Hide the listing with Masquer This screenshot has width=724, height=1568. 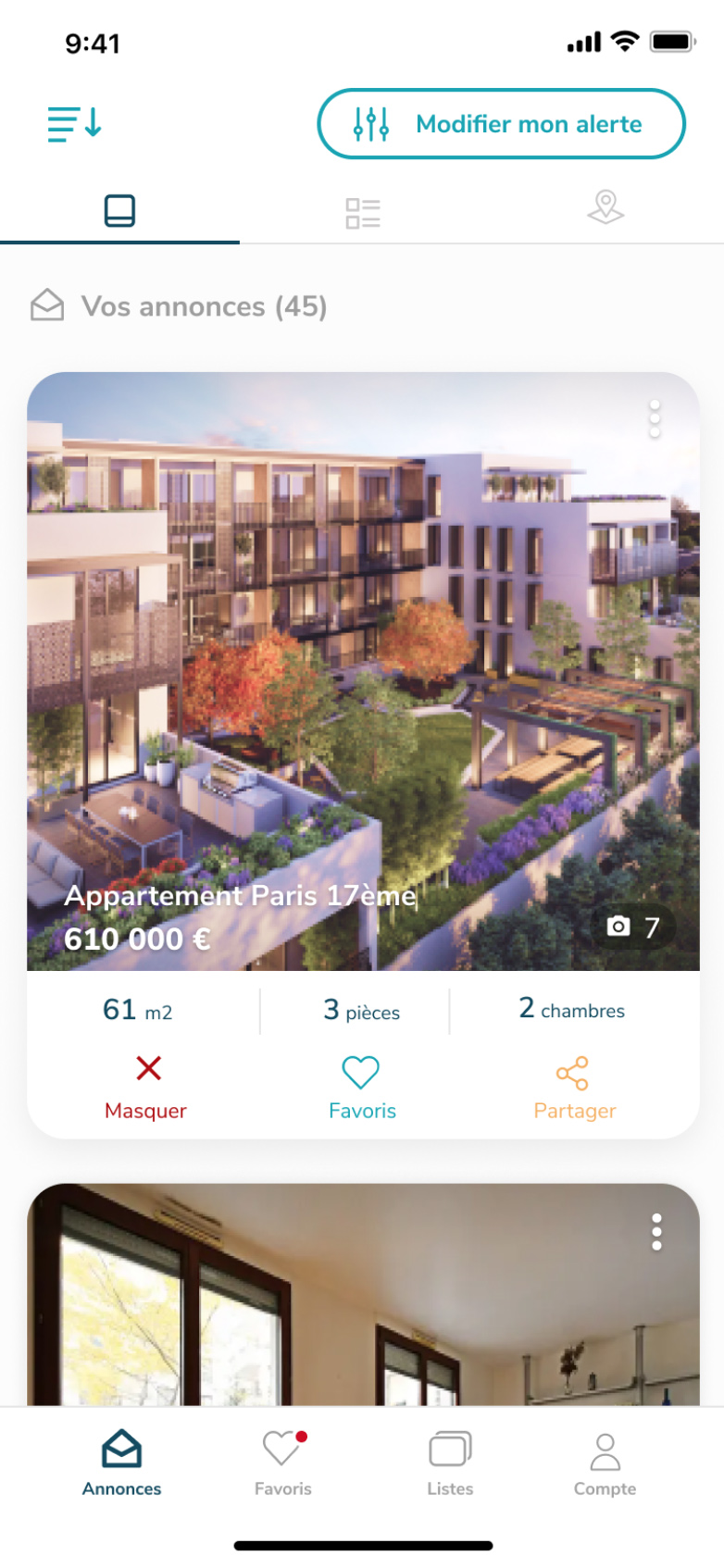click(146, 1088)
